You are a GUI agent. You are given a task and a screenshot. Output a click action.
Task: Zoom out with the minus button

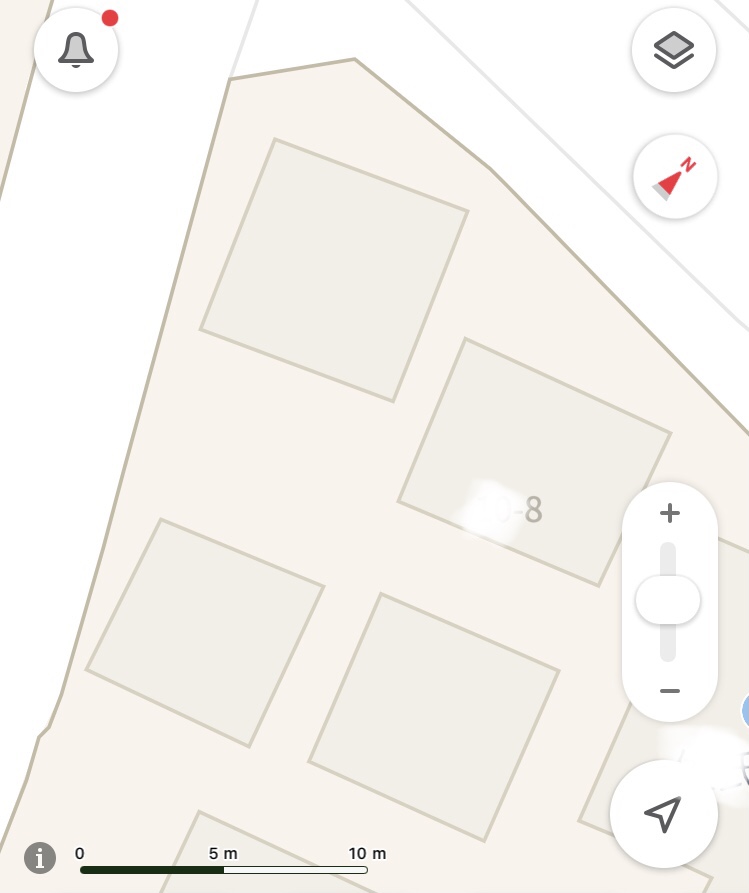point(670,691)
